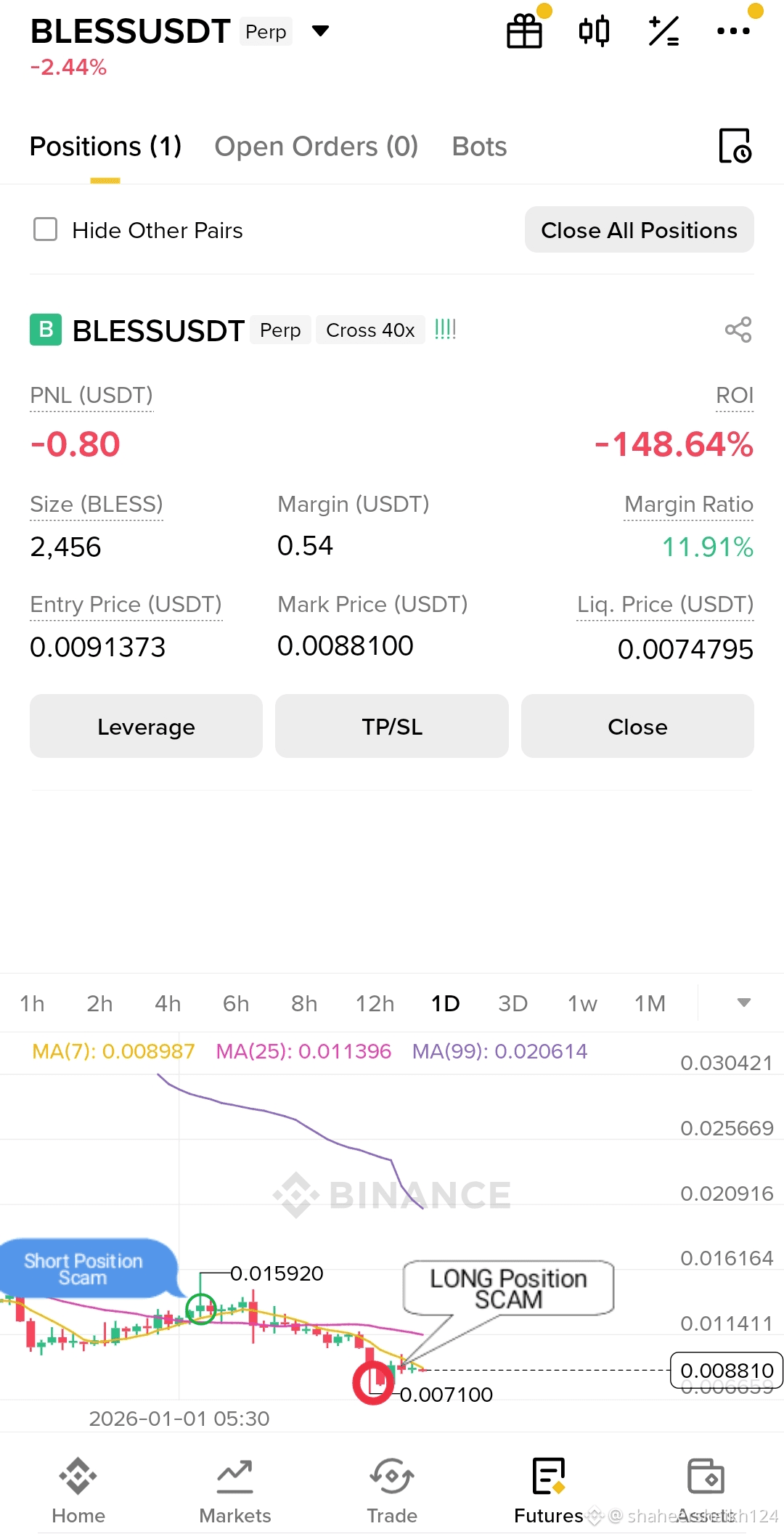
Task: Adjust Leverage for the position
Action: coord(146,727)
